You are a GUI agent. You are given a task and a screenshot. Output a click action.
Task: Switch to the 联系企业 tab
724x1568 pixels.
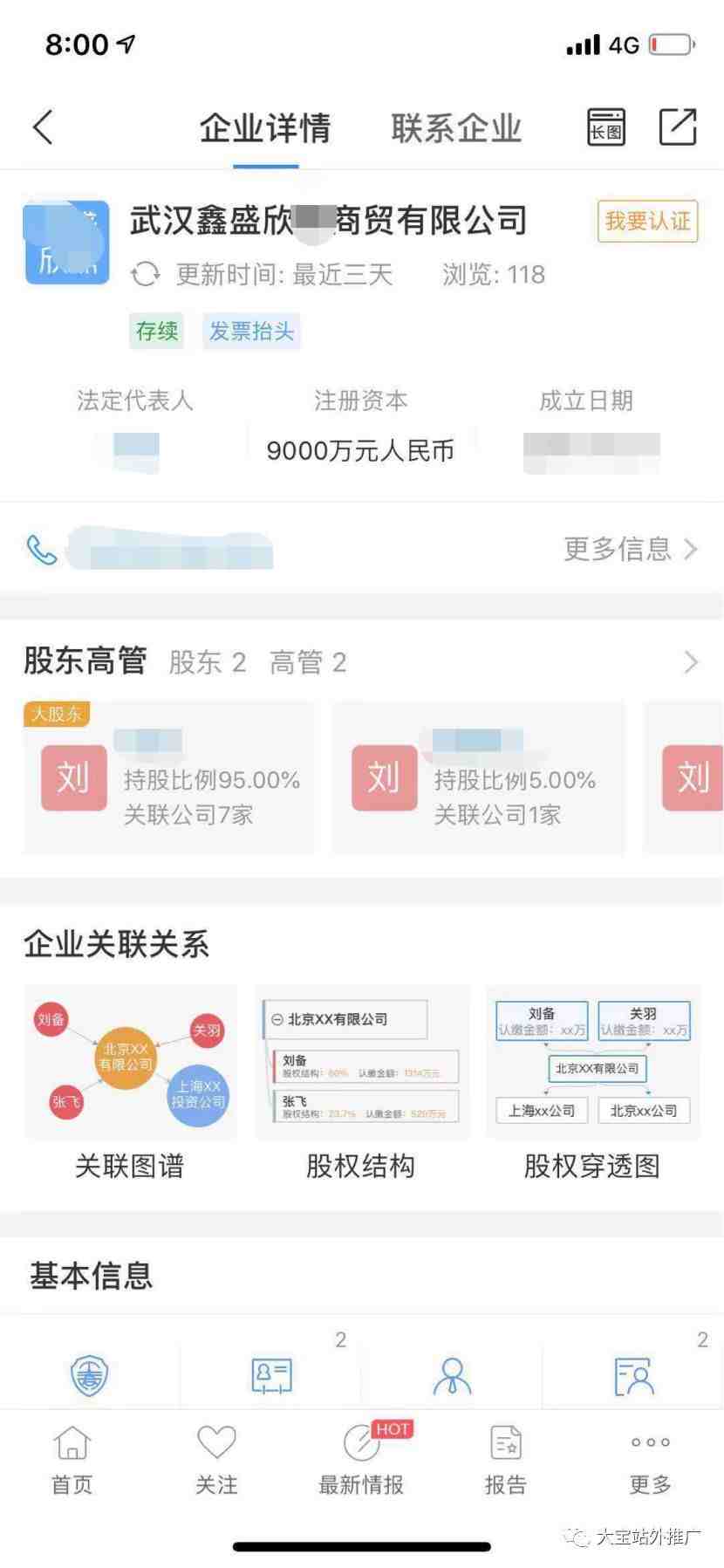click(455, 129)
